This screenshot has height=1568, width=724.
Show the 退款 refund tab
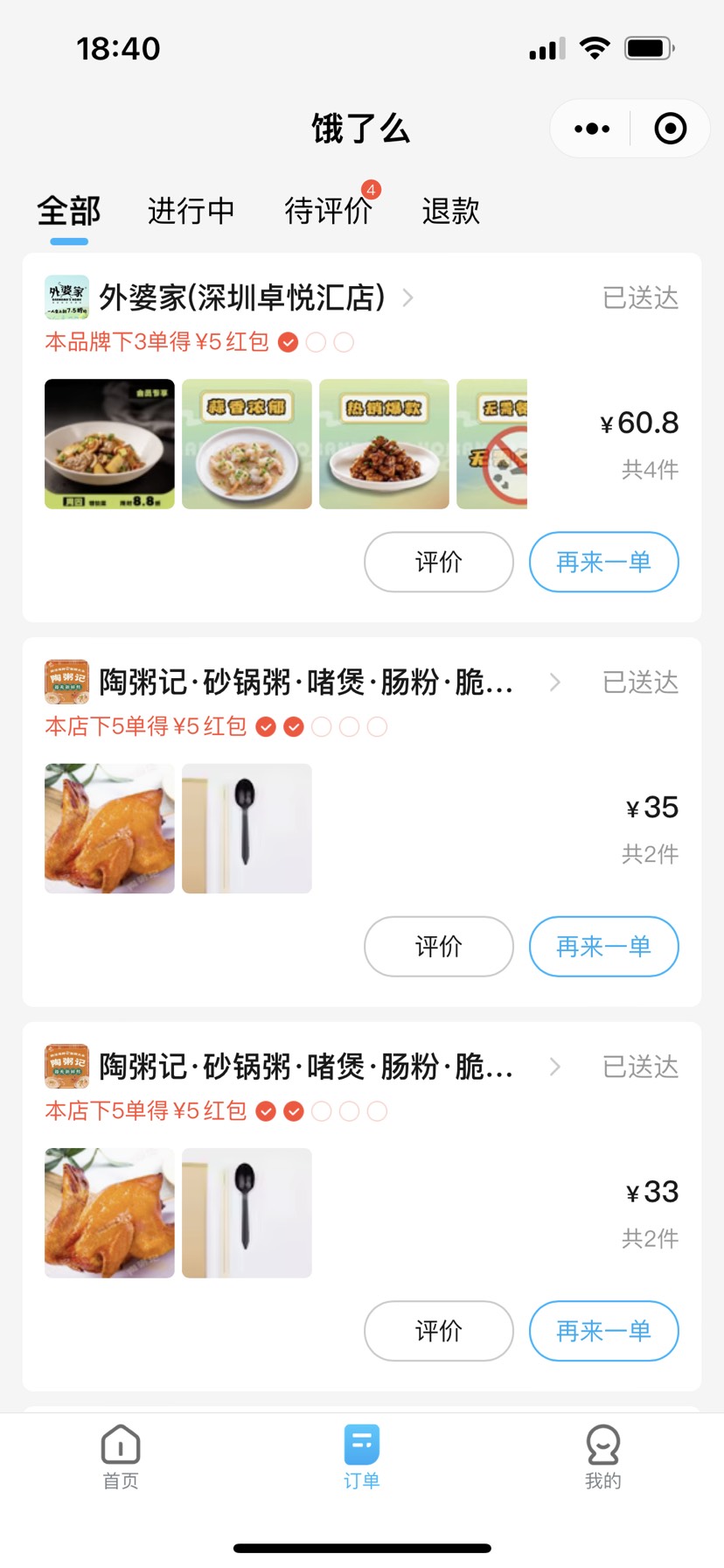(450, 211)
